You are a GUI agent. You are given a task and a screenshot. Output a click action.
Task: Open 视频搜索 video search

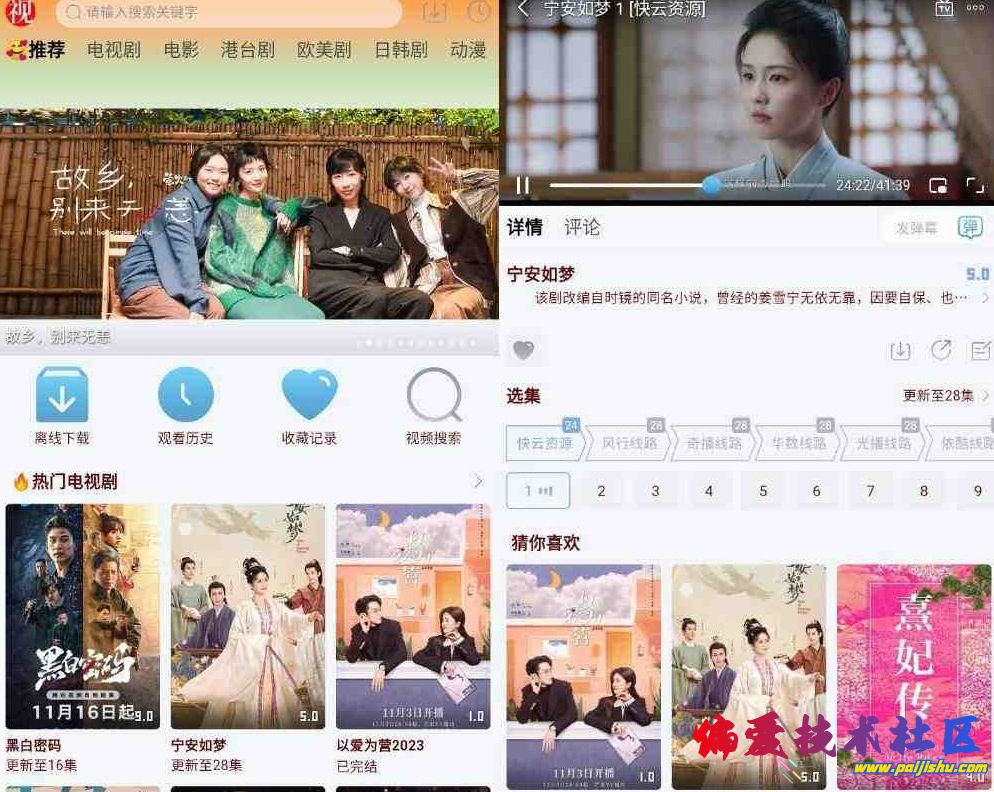tap(433, 405)
